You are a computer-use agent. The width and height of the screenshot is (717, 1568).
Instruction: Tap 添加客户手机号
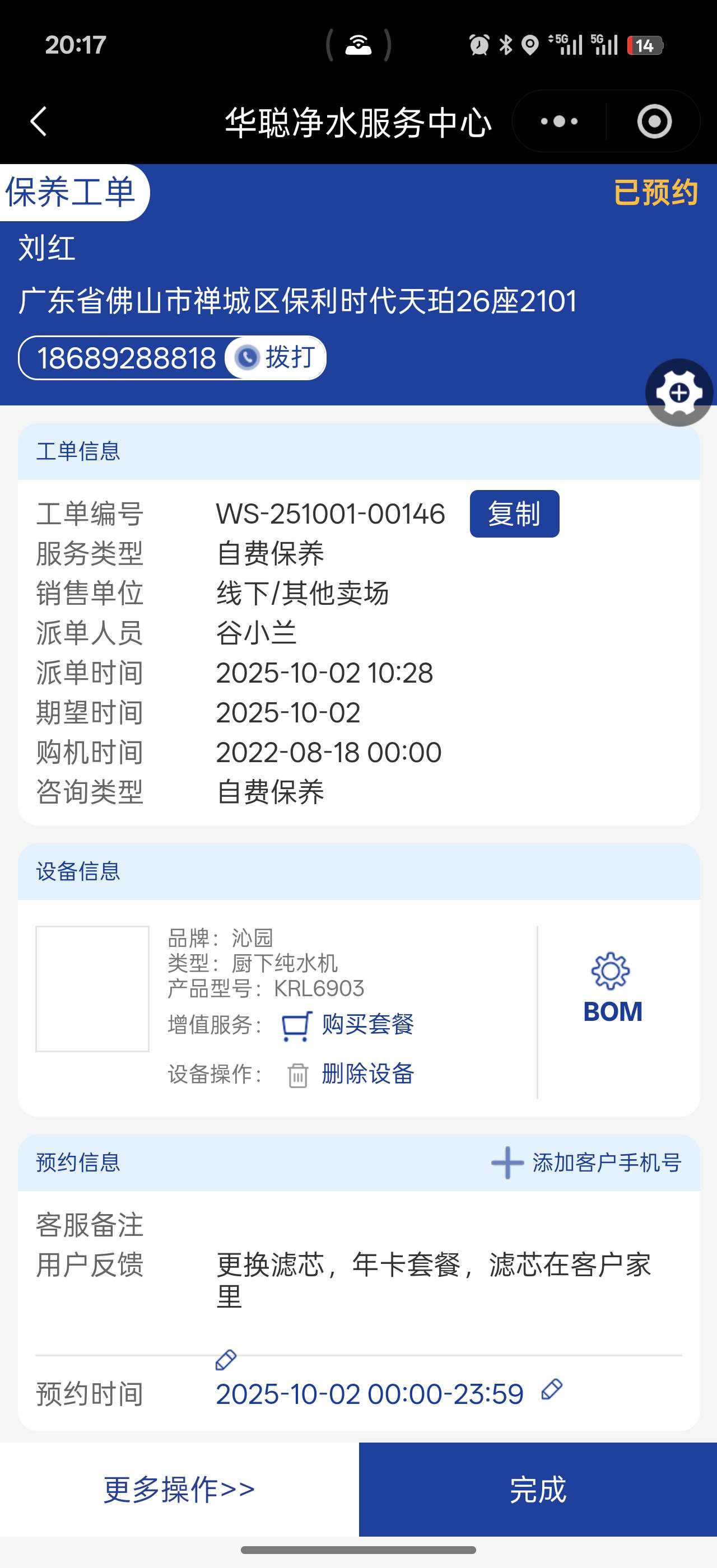point(586,1163)
